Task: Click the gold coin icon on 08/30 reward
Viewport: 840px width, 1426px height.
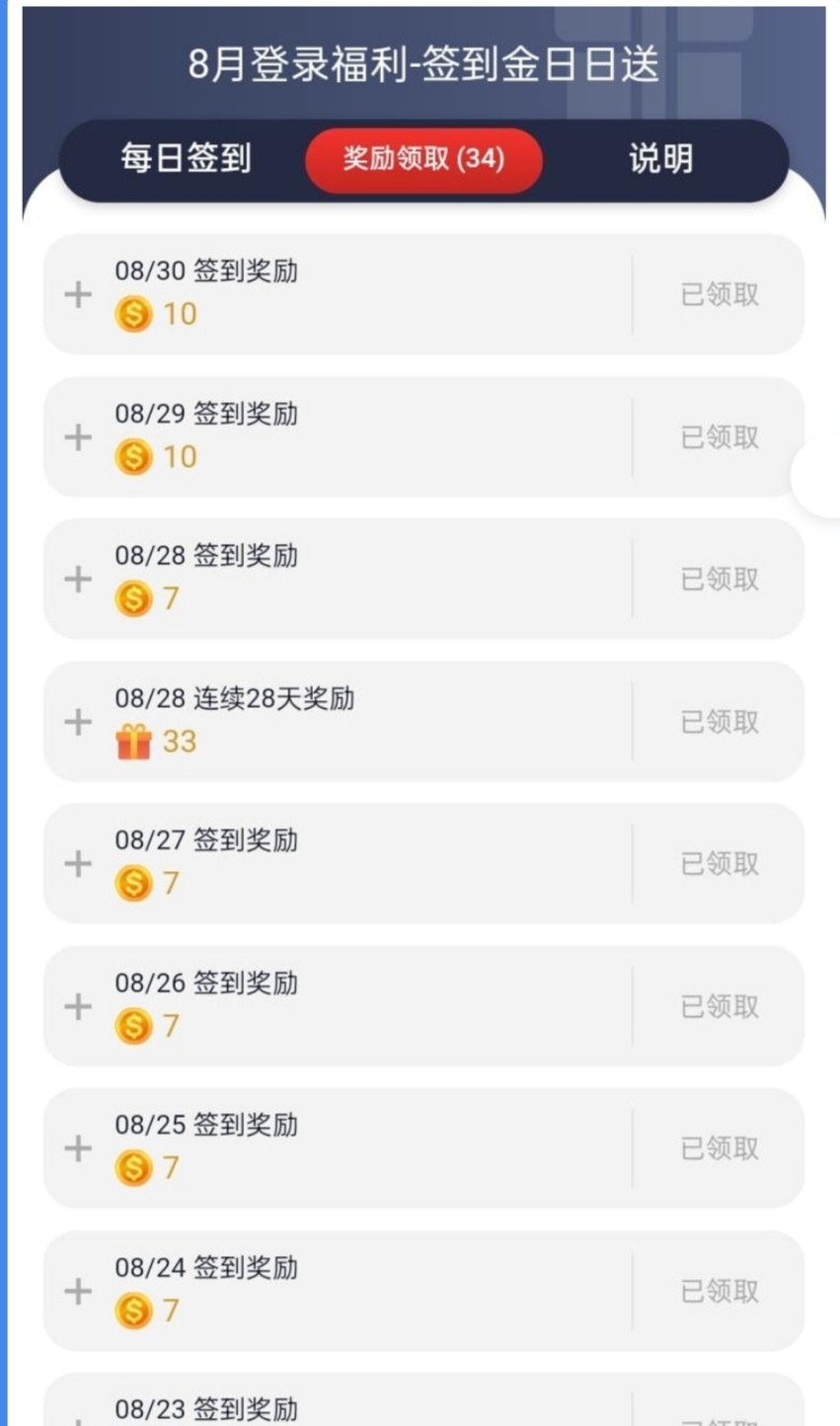Action: click(x=133, y=314)
